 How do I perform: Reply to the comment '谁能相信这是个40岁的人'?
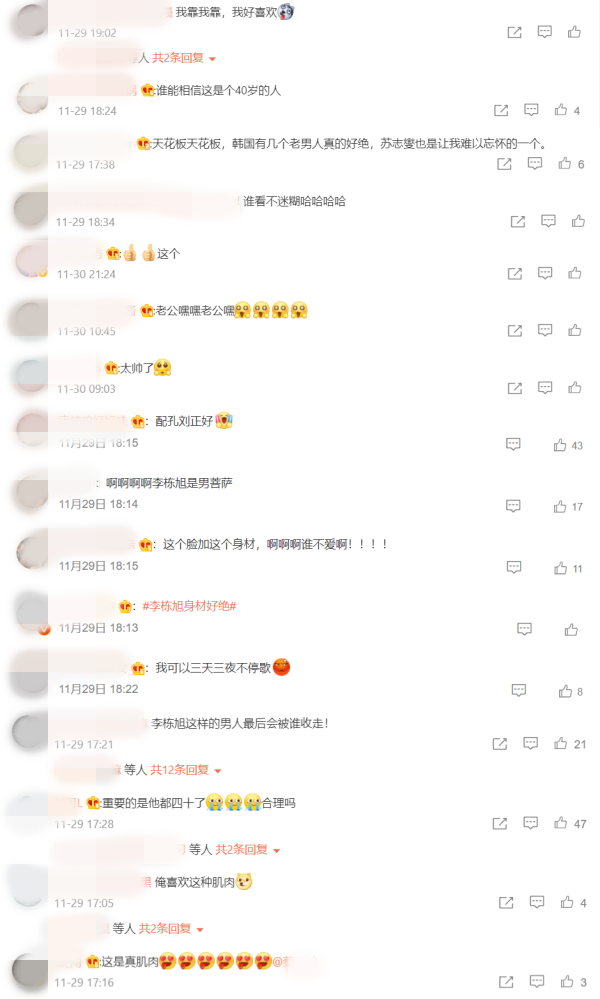click(532, 110)
